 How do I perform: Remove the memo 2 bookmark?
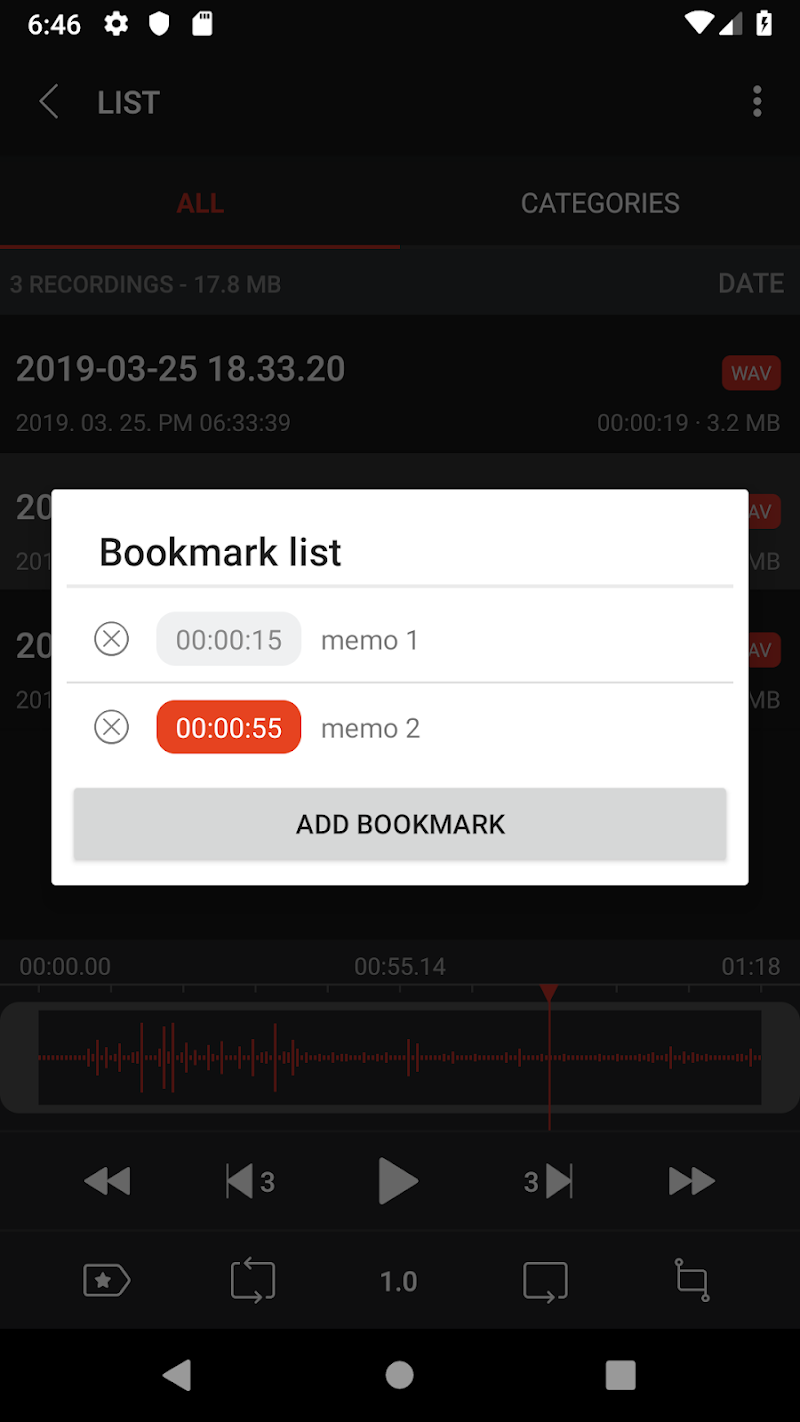111,727
